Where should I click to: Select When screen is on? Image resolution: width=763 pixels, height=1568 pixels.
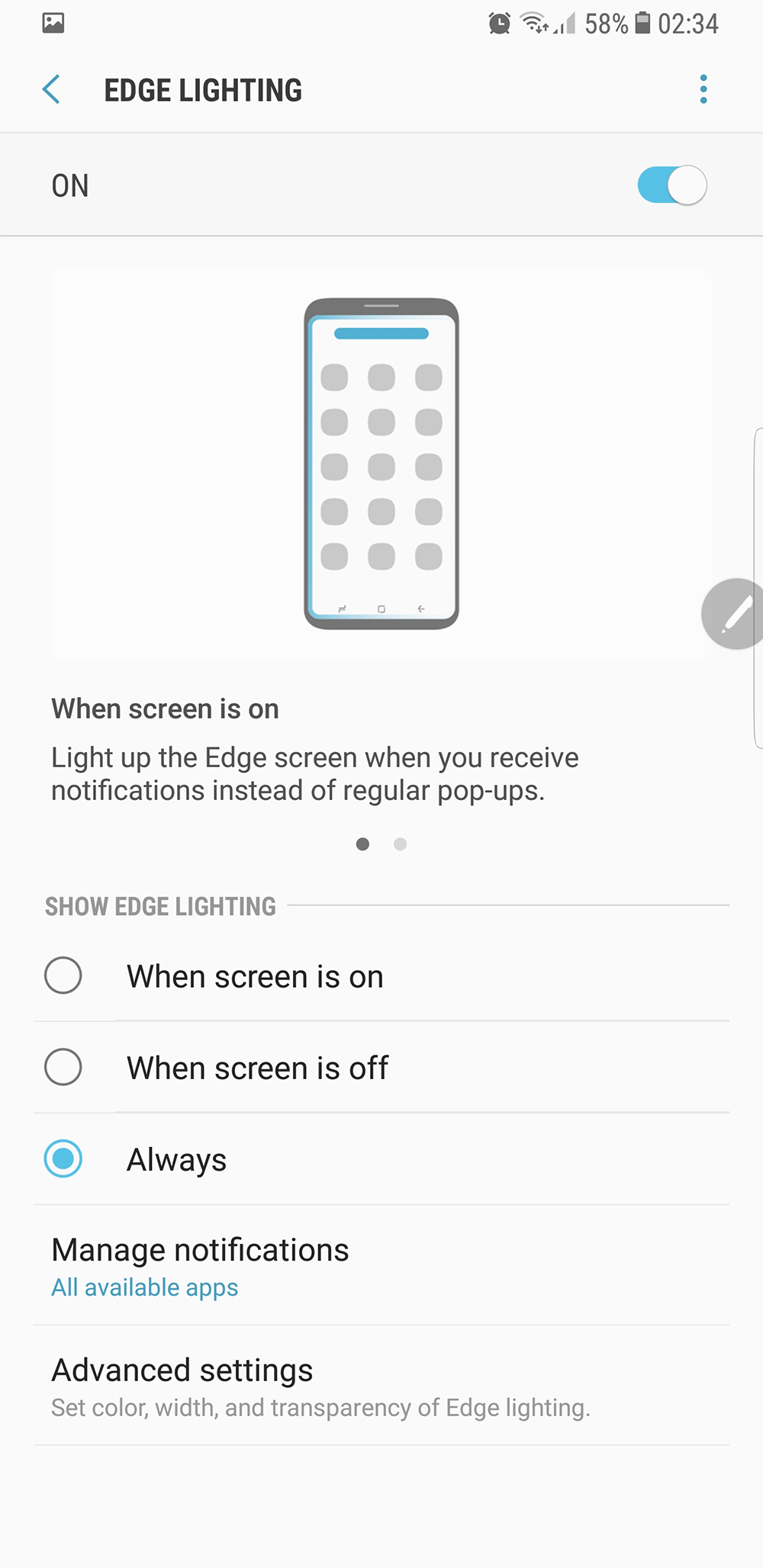point(63,976)
